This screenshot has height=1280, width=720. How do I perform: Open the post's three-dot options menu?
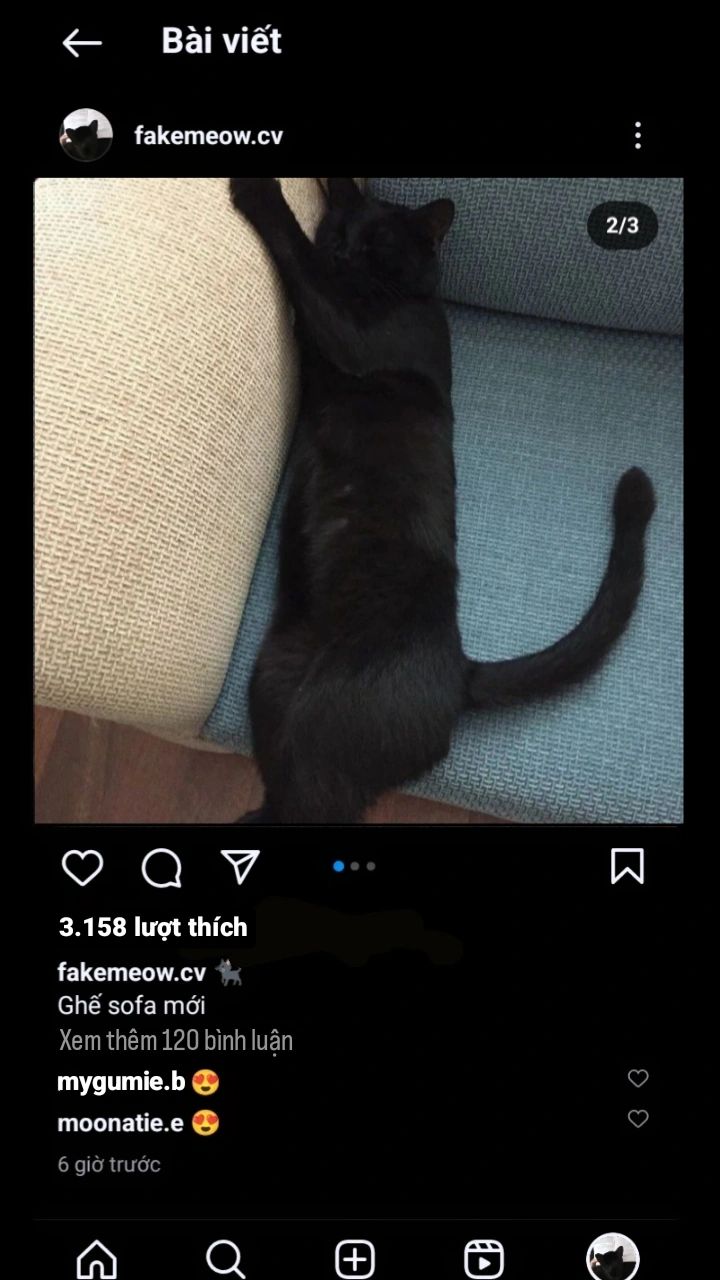point(637,136)
